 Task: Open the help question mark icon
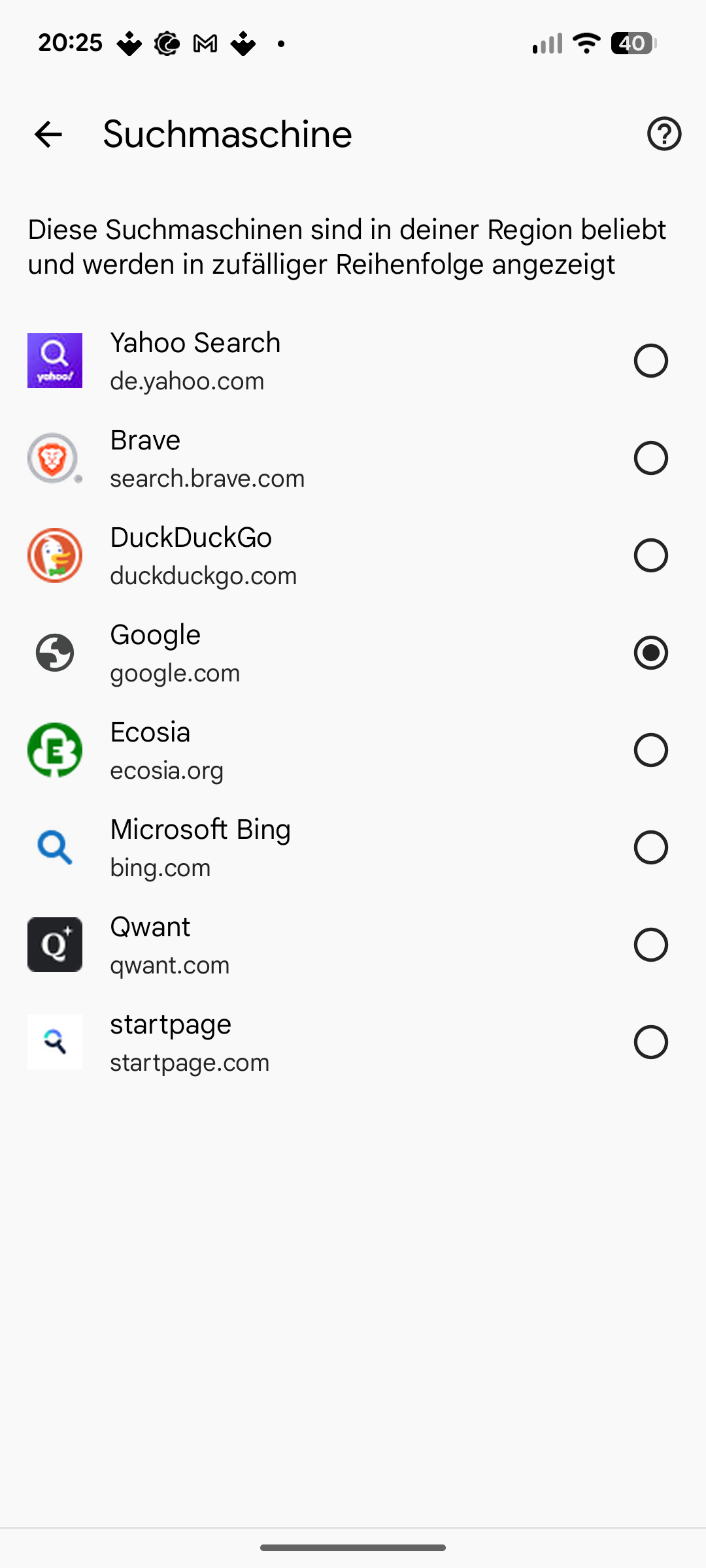click(x=664, y=135)
